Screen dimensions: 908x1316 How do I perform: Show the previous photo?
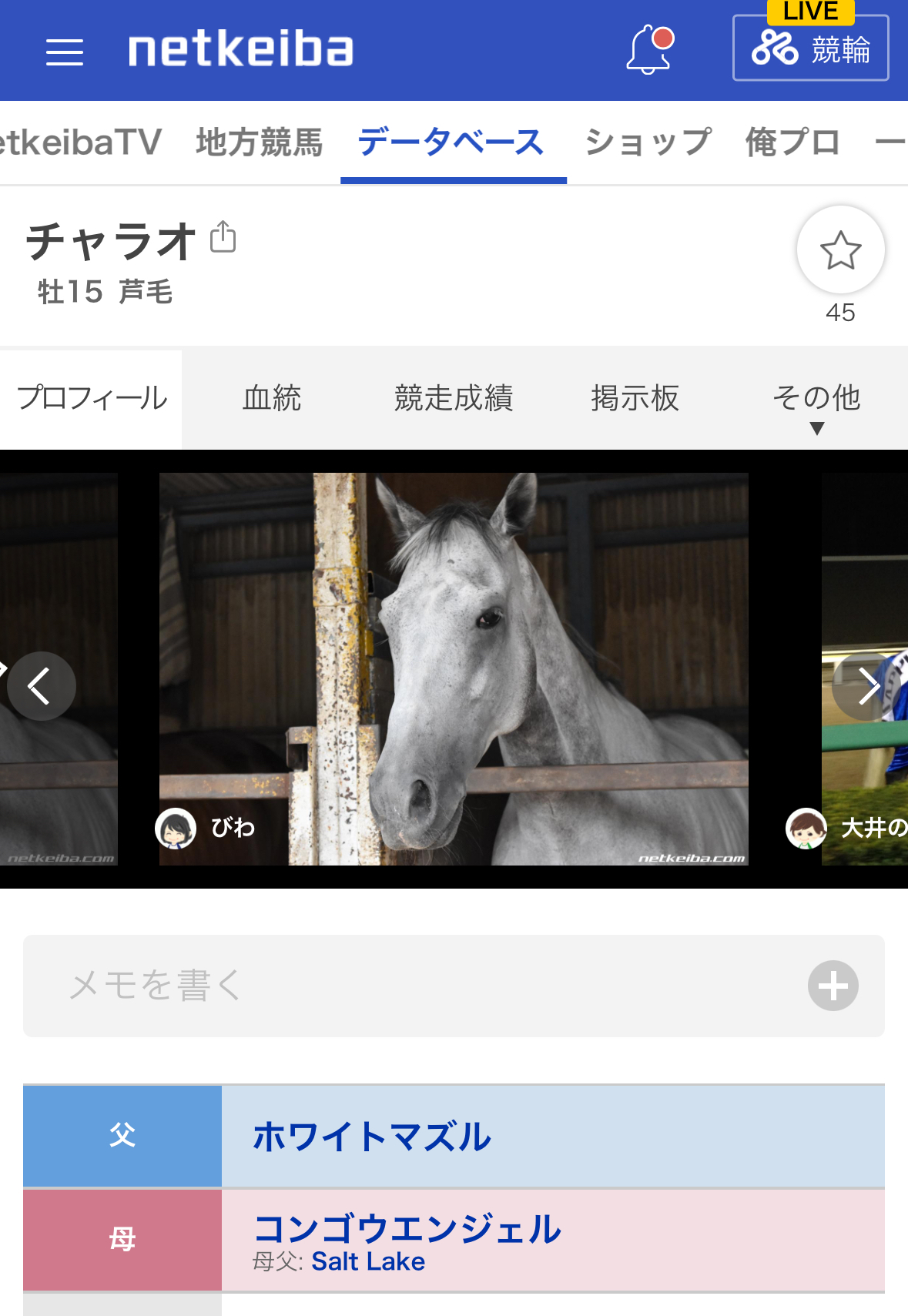click(x=41, y=685)
